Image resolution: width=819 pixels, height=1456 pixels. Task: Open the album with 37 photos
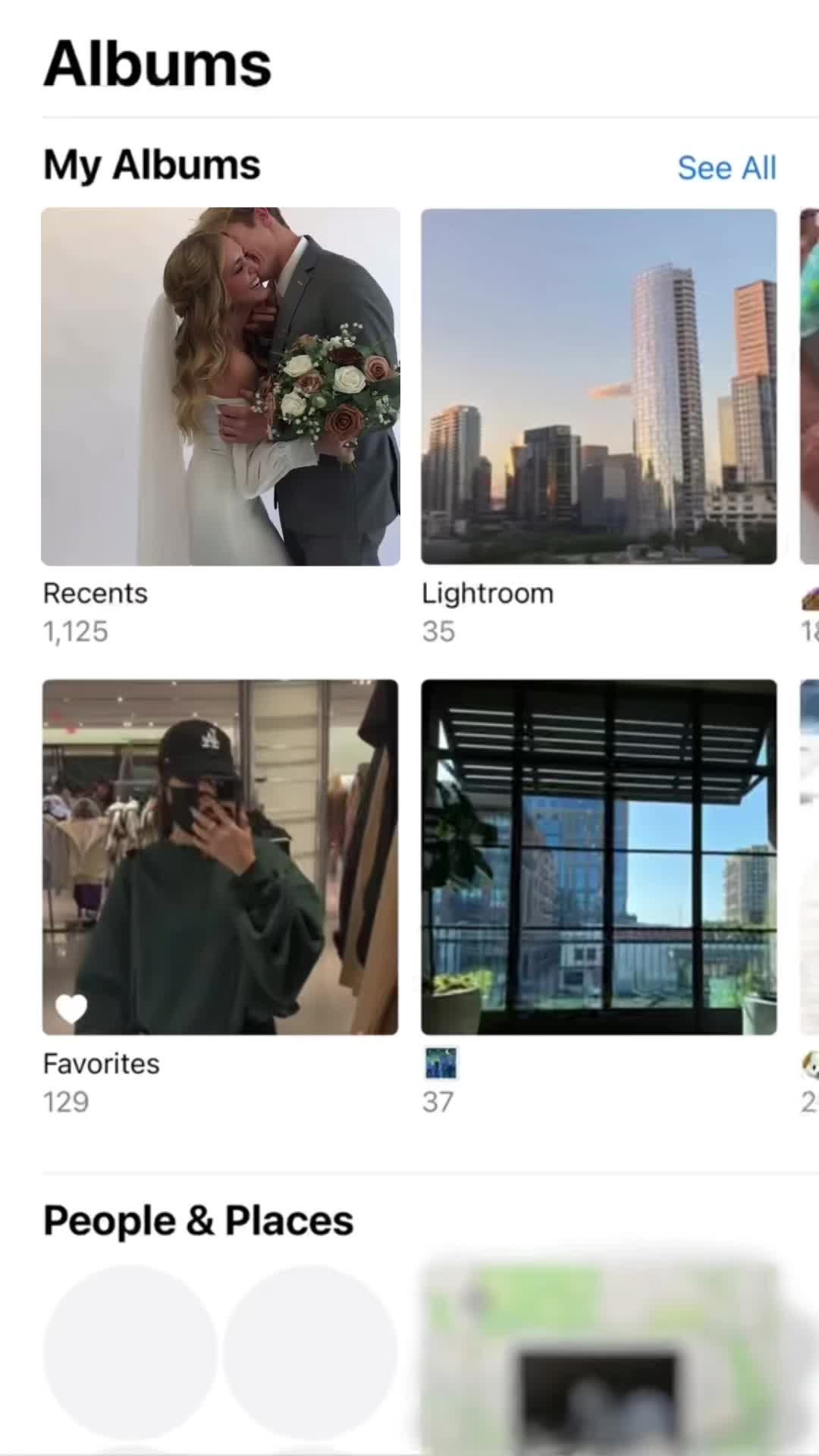click(598, 857)
